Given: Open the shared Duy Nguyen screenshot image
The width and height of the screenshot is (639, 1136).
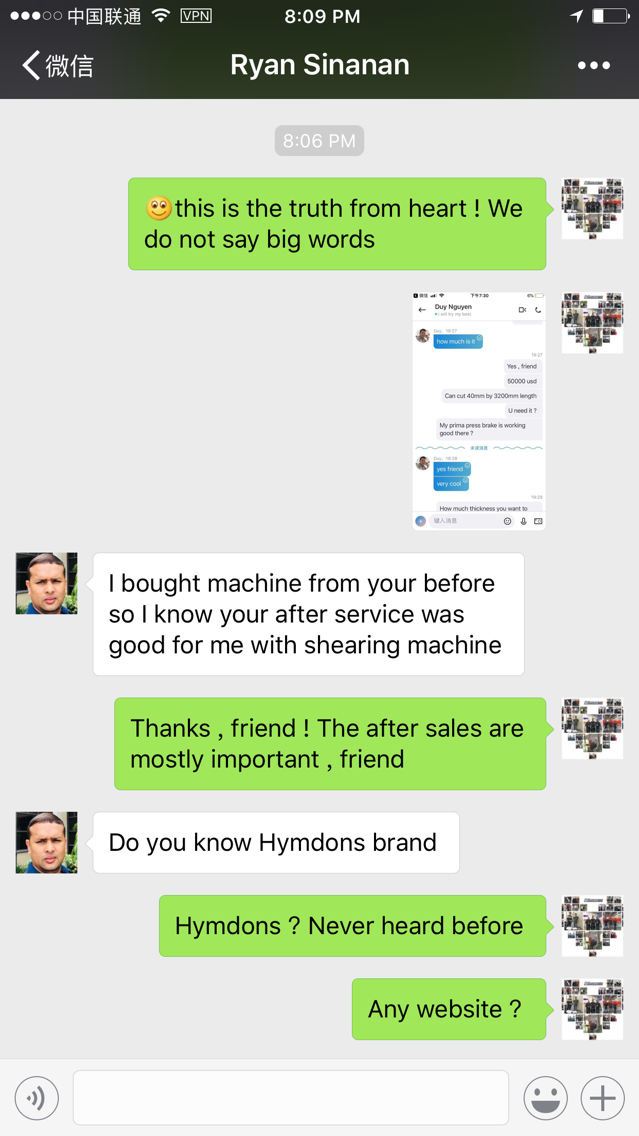Looking at the screenshot, I should [x=479, y=411].
